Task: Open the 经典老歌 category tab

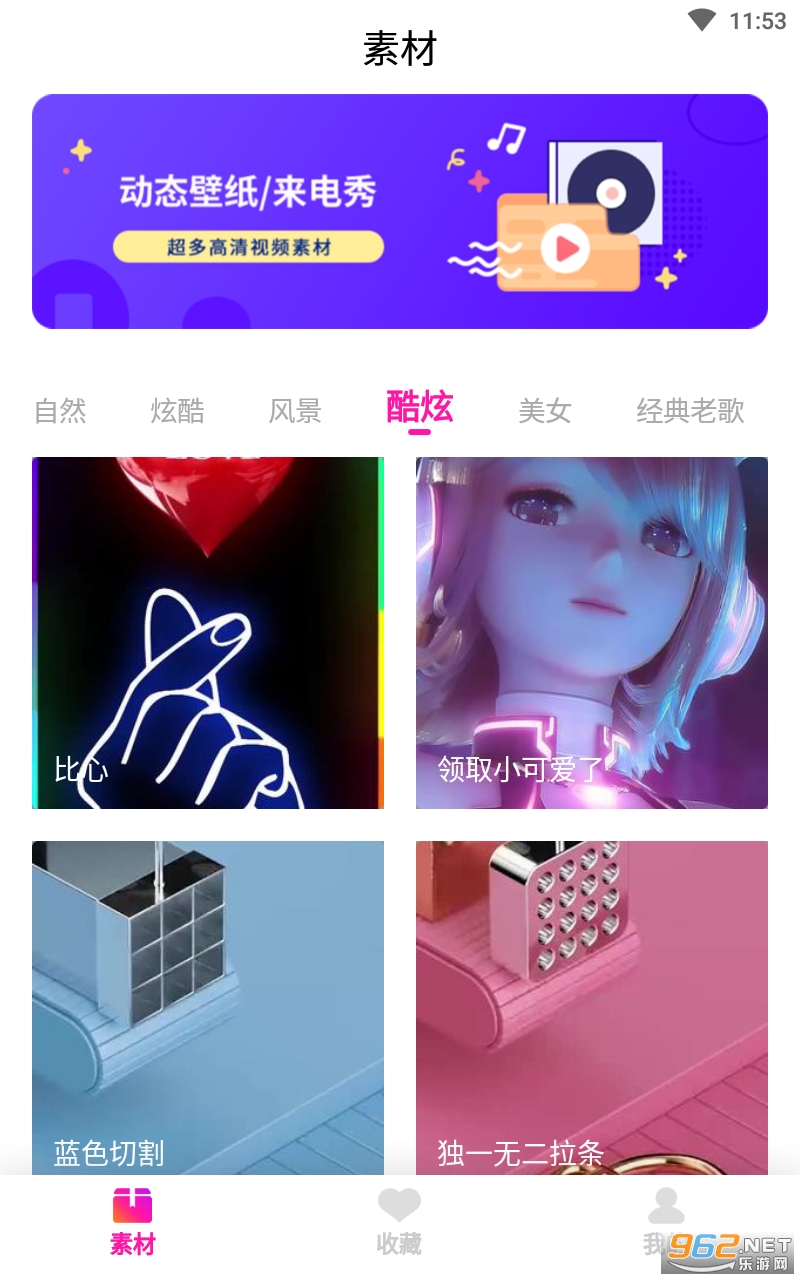Action: click(x=690, y=410)
